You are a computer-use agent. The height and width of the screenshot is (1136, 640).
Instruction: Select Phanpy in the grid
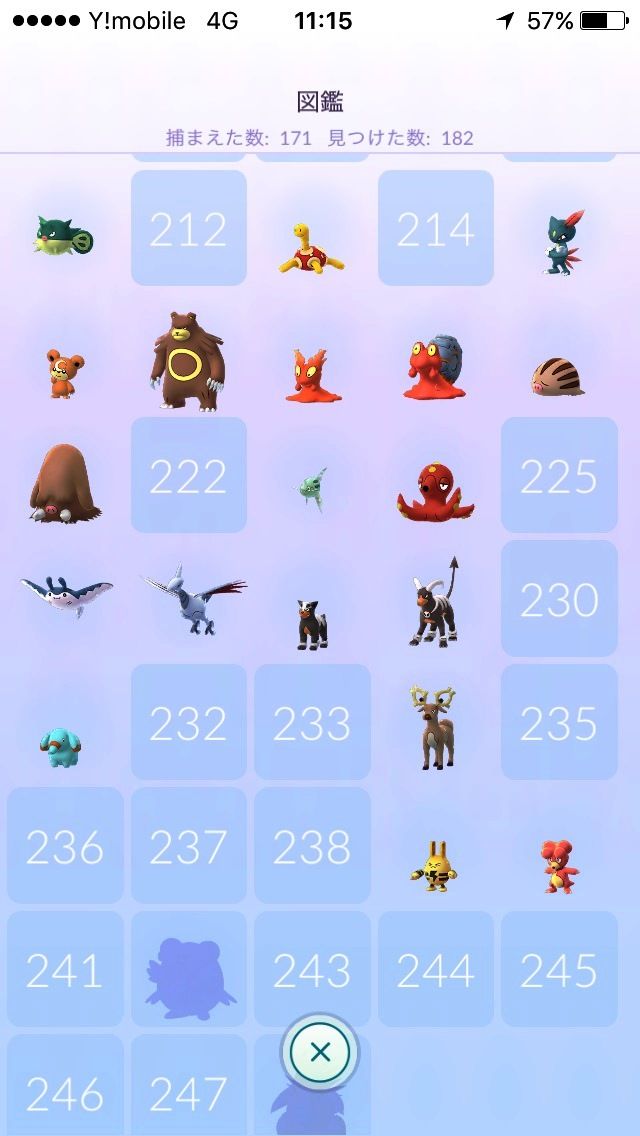click(62, 747)
